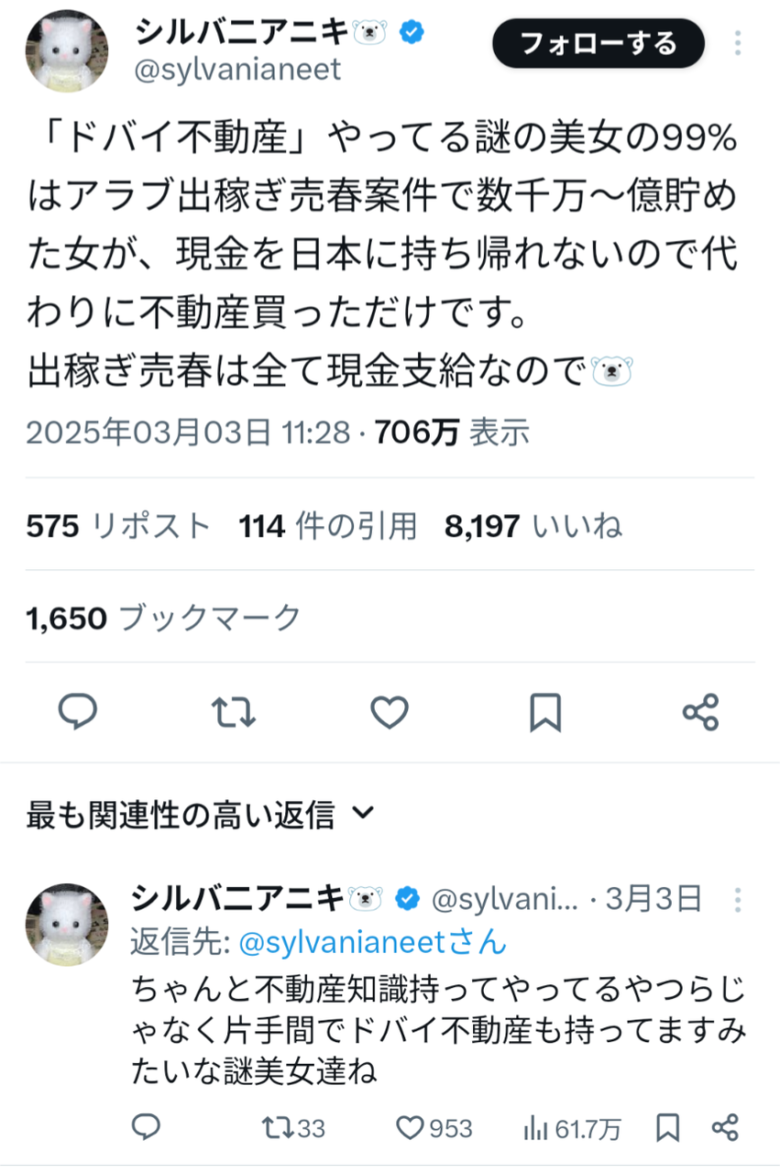Share the reply post
Viewport: 780px width, 1173px height.
coord(725,1128)
